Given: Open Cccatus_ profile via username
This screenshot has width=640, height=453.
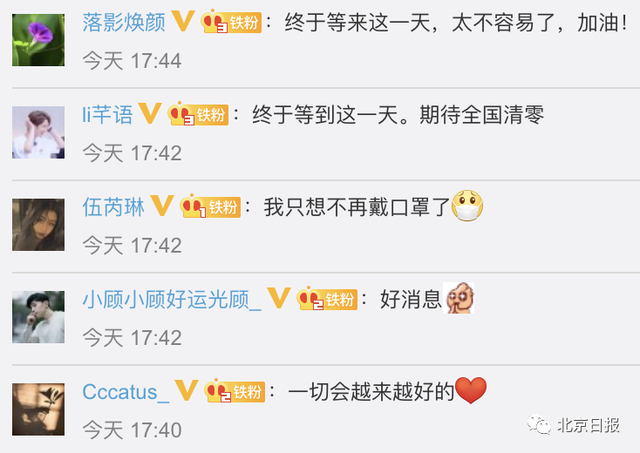Looking at the screenshot, I should pos(125,391).
